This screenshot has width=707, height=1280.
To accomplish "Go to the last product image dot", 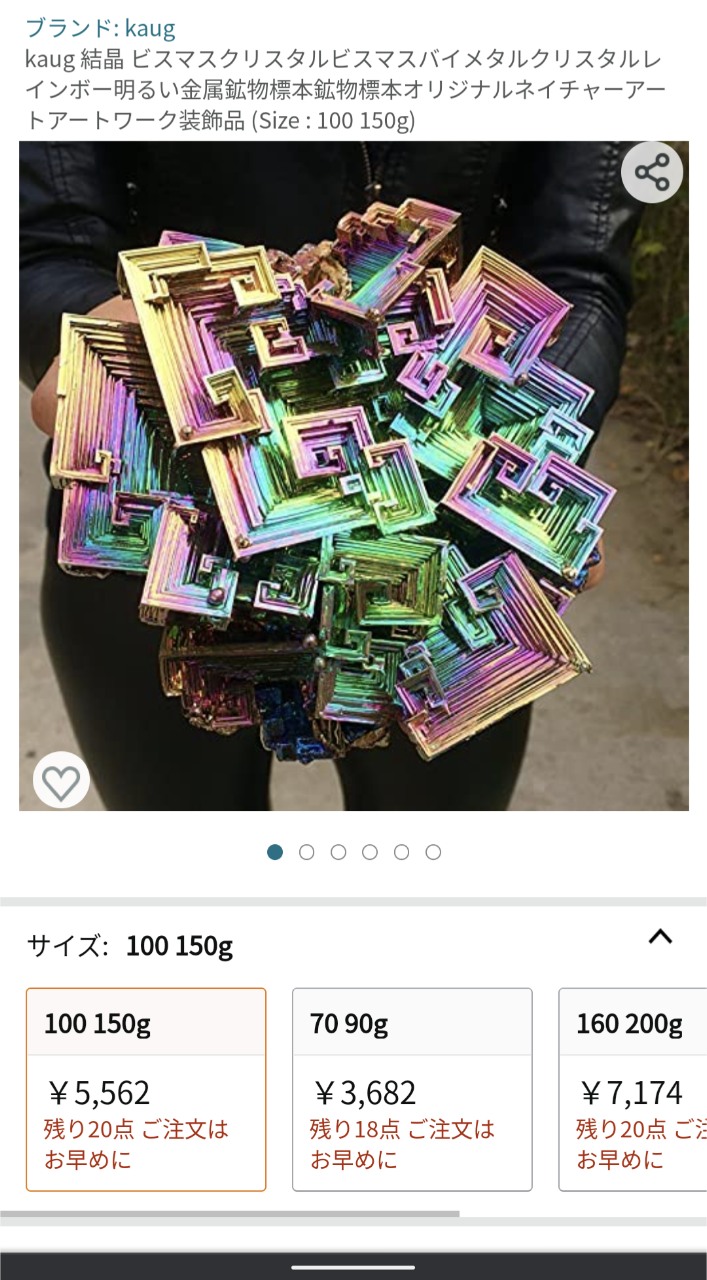I will [x=433, y=852].
